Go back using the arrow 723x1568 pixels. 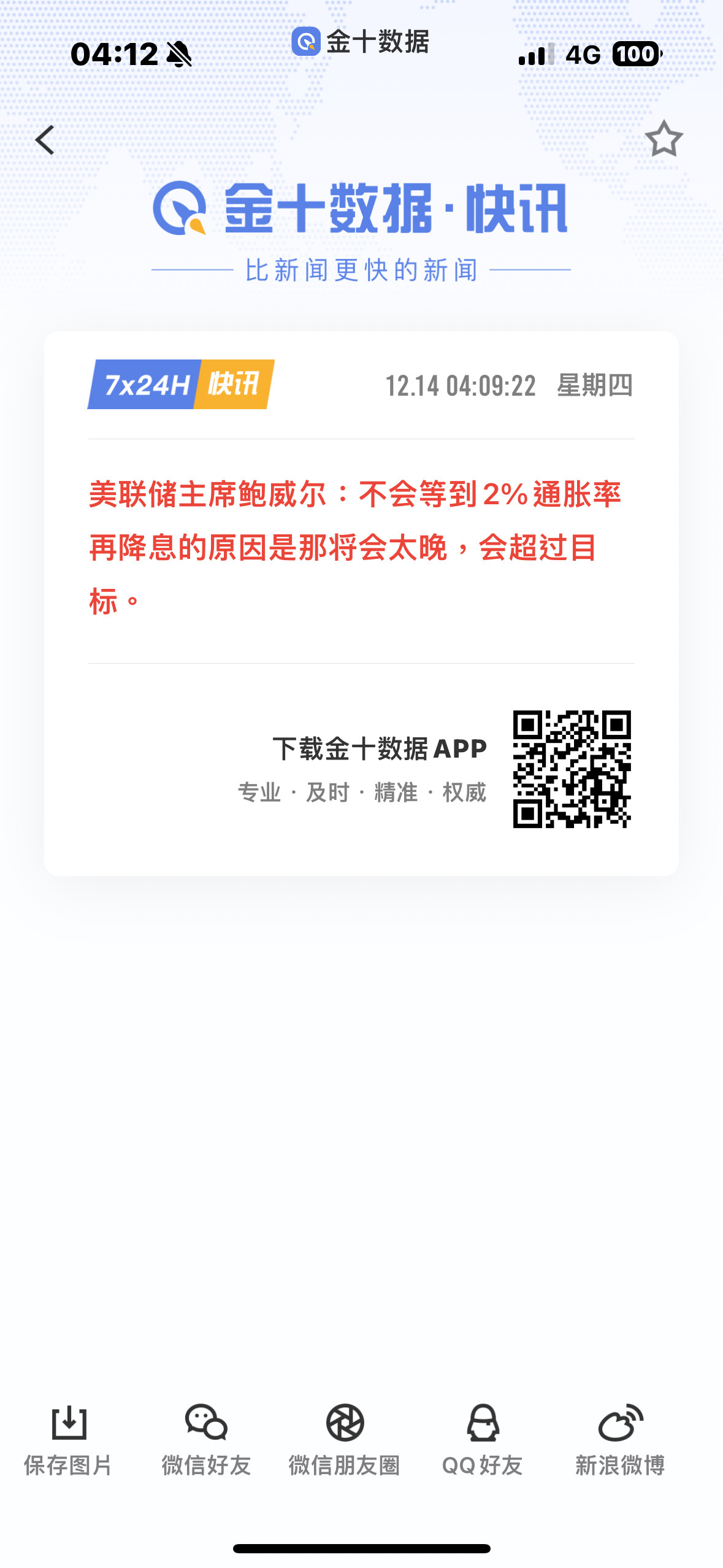45,140
